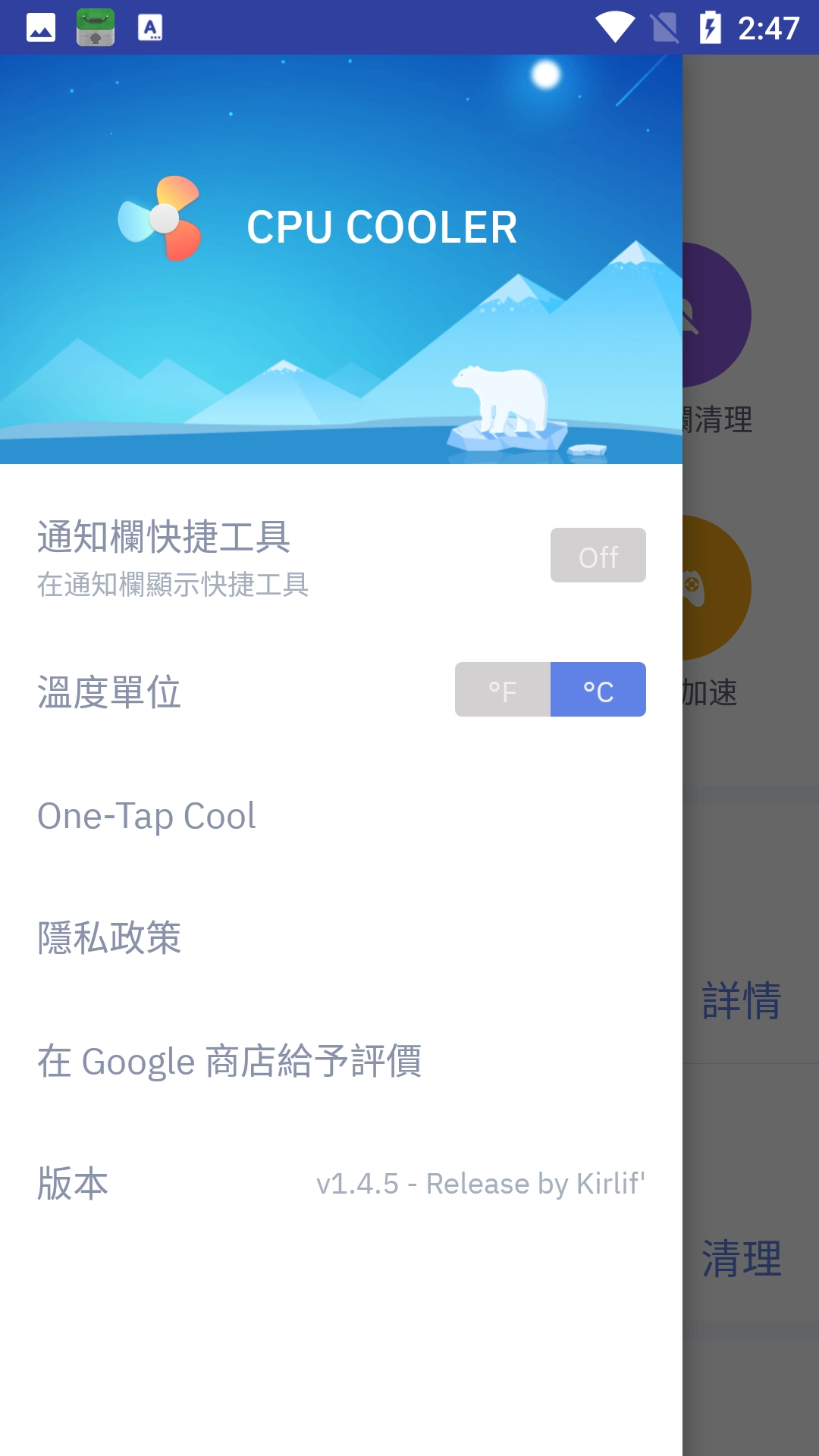819x1456 pixels.
Task: Open One-Tap Cool
Action: 147,817
